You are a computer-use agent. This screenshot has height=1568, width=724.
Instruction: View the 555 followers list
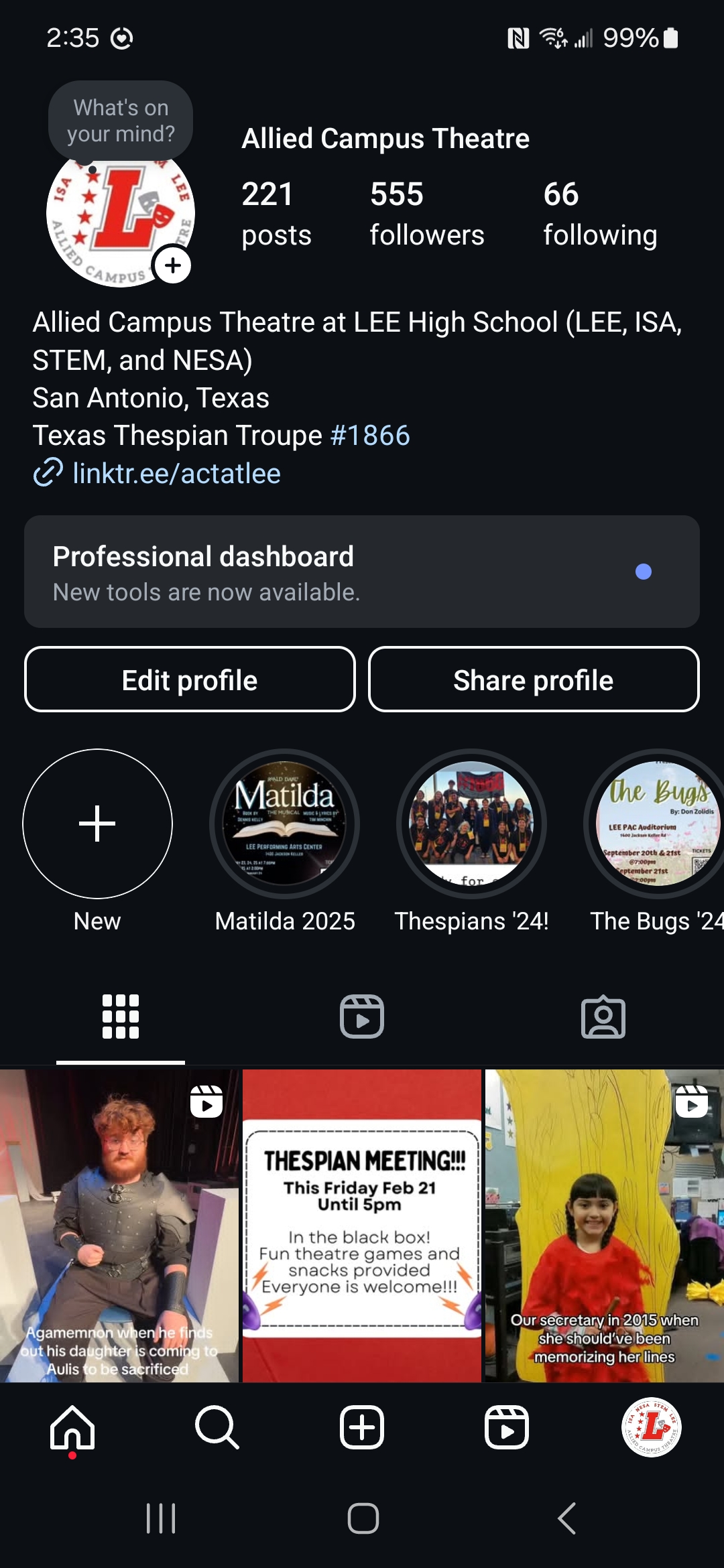coord(426,213)
